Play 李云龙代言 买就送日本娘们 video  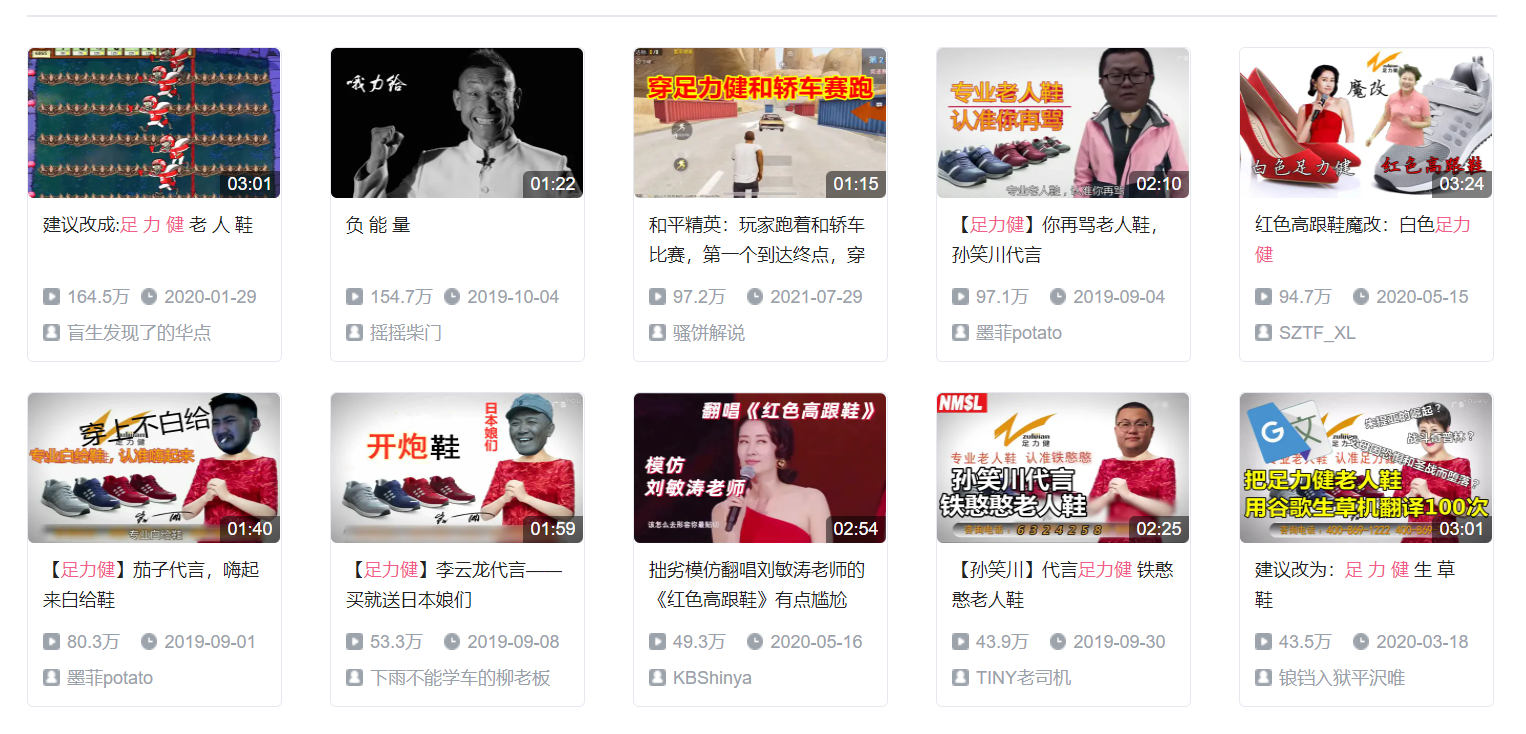[457, 468]
